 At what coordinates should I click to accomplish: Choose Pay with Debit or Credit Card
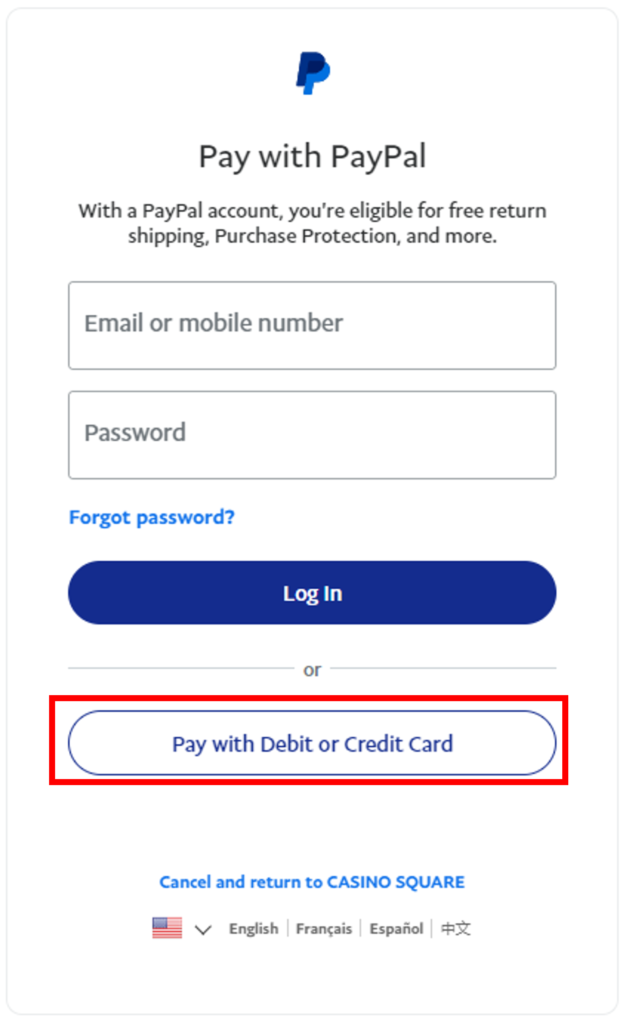click(x=311, y=744)
